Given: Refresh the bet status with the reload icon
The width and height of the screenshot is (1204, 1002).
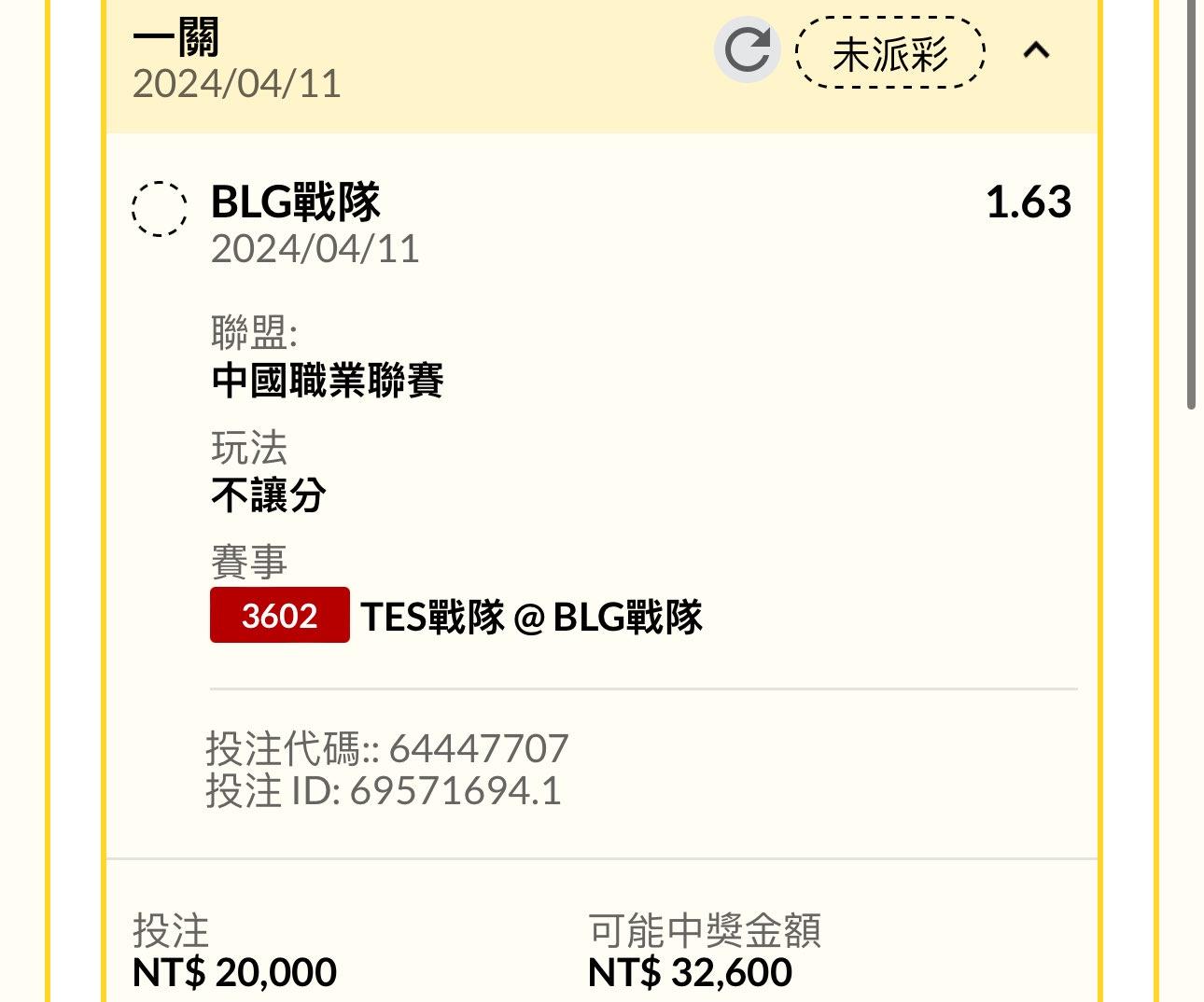Looking at the screenshot, I should click(747, 50).
